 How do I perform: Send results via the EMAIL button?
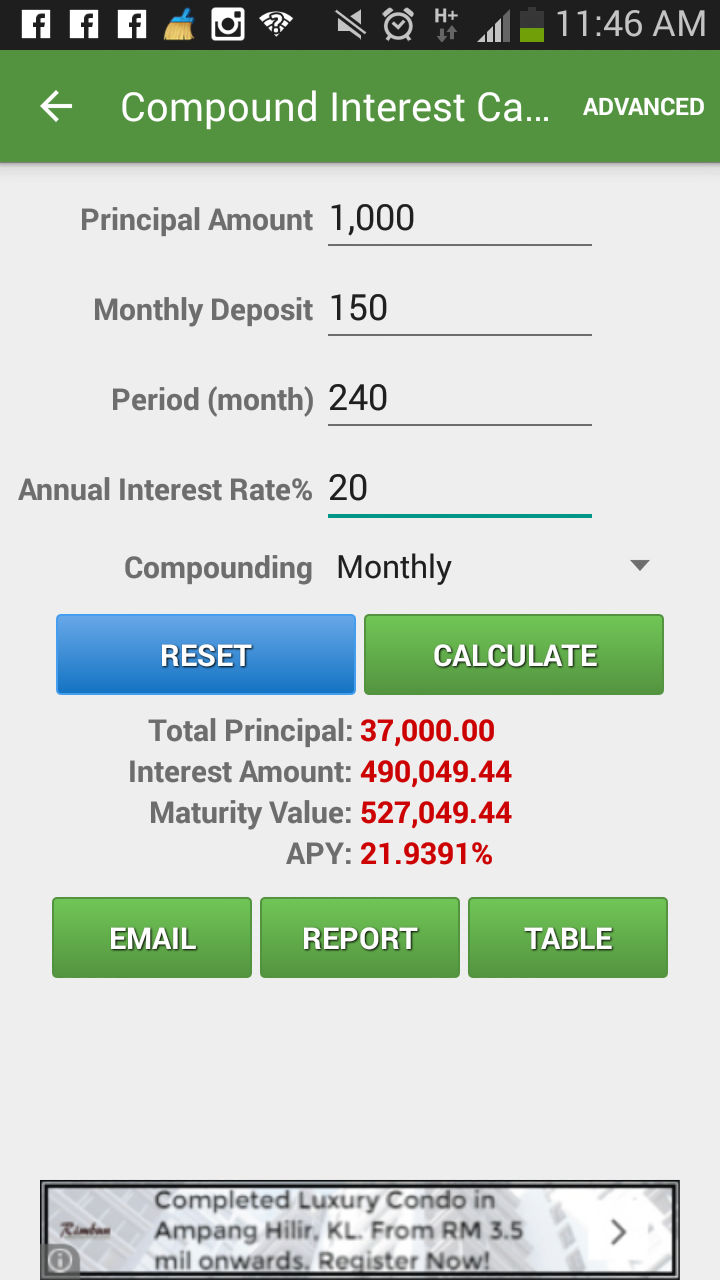tap(152, 938)
